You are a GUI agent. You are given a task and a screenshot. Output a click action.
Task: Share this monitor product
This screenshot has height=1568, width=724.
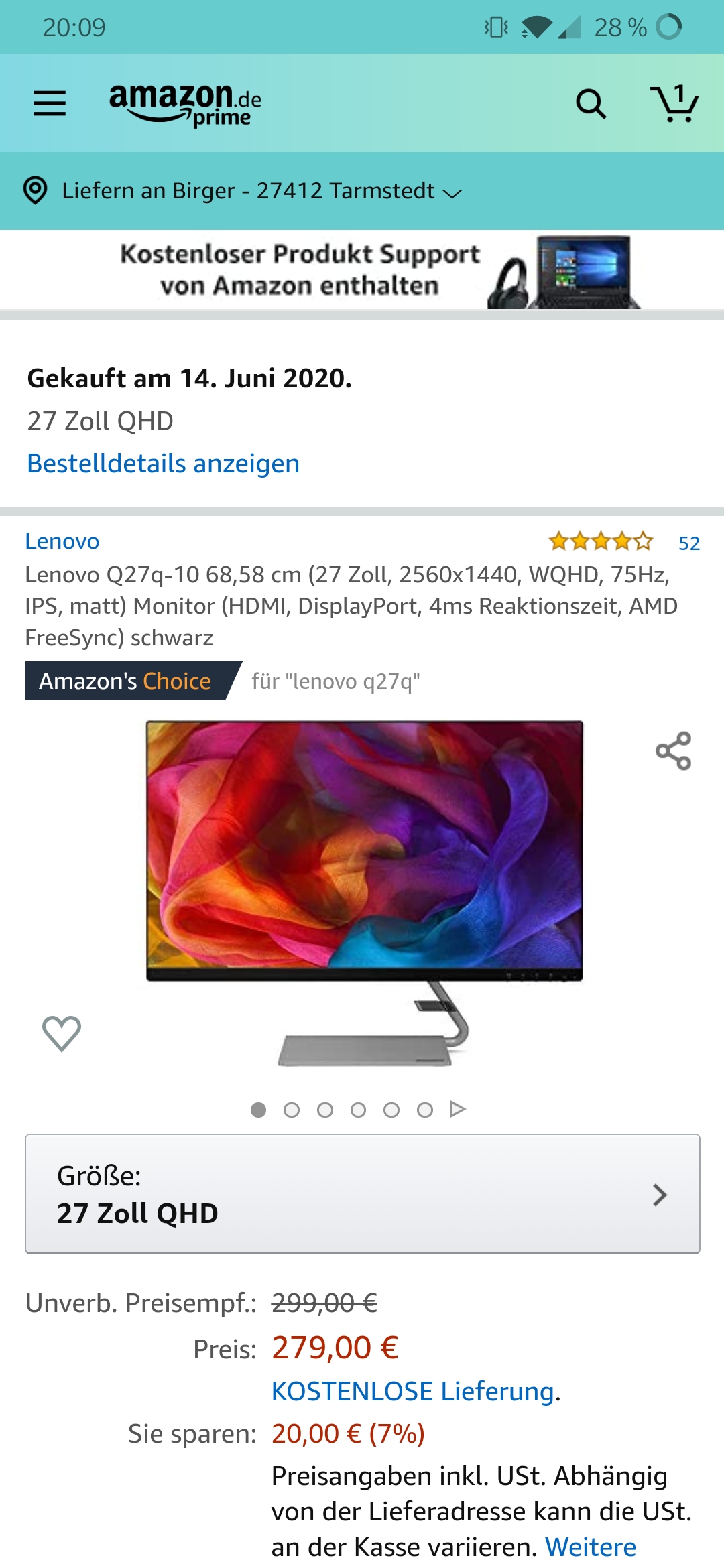(x=673, y=750)
